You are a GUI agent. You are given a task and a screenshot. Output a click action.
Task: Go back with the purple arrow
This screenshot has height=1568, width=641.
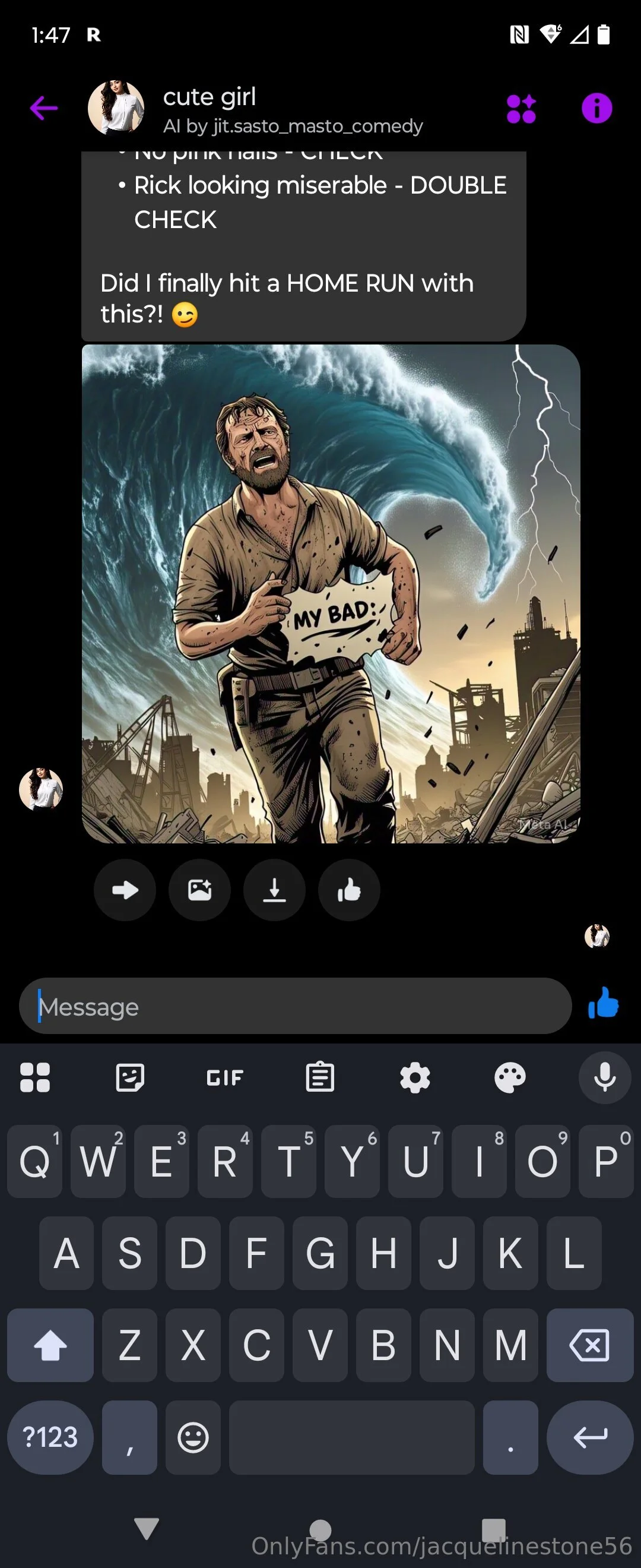coord(44,108)
